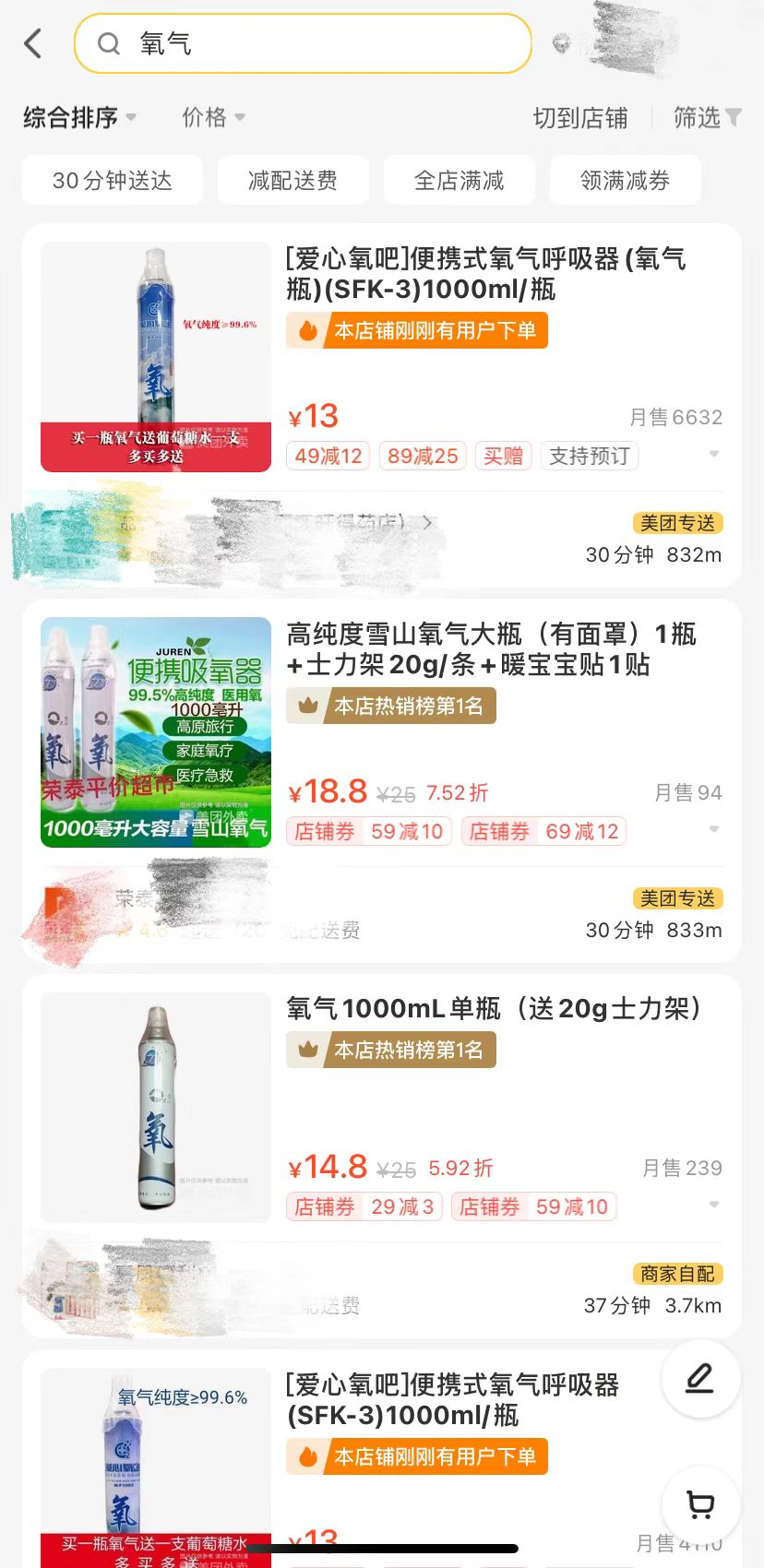
Task: Tap the search field containing 氧气
Action: point(303,43)
